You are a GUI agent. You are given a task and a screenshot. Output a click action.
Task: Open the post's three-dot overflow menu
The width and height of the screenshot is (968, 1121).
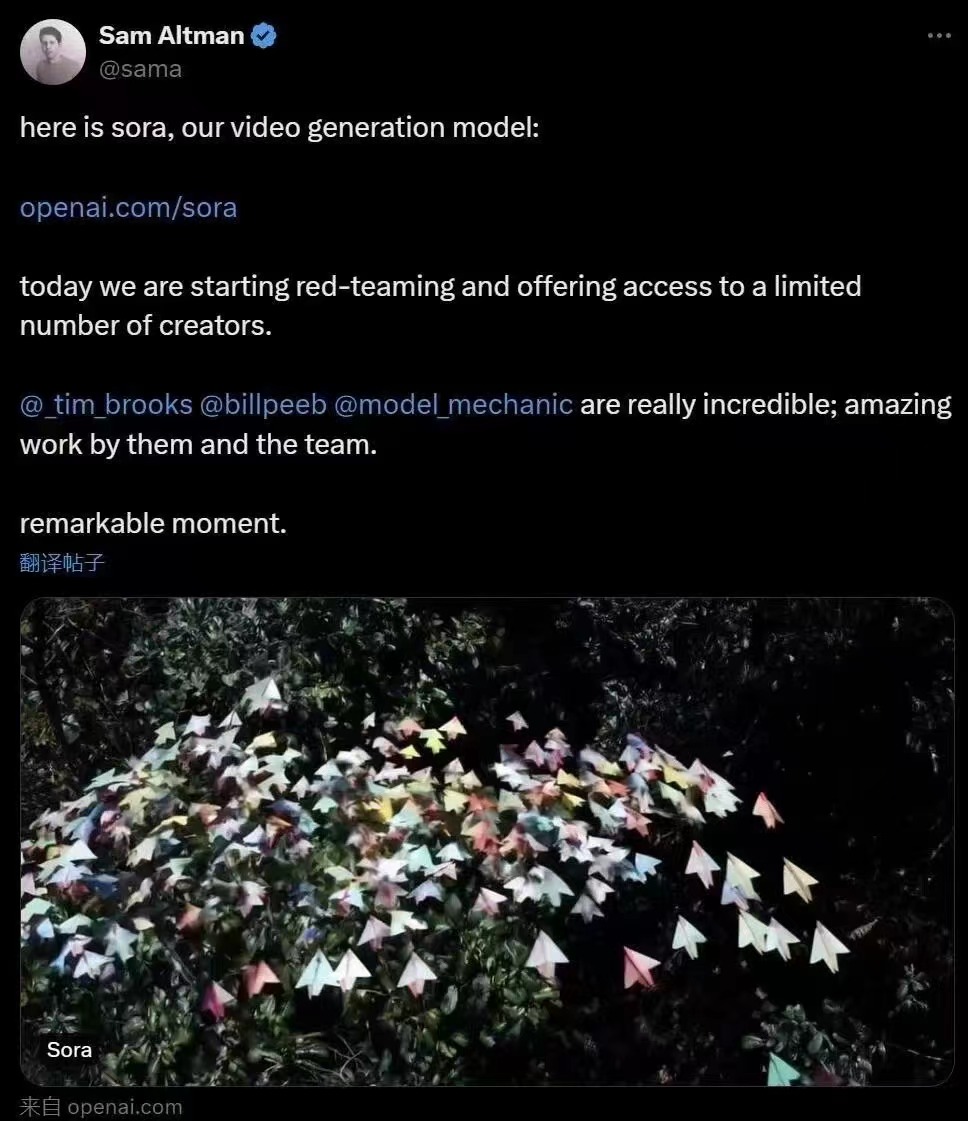938,36
